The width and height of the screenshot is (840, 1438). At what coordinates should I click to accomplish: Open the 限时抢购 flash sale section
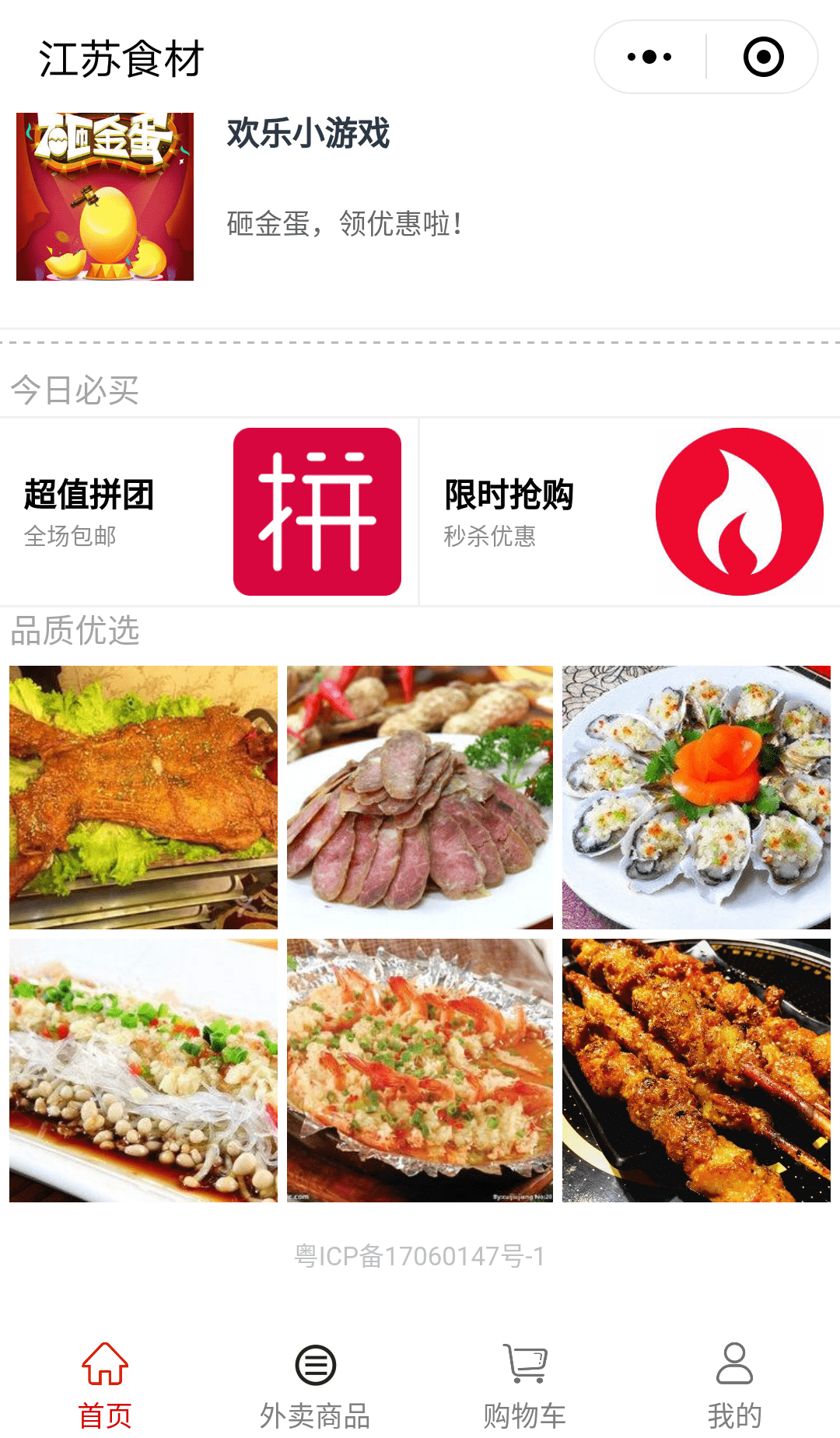[630, 512]
